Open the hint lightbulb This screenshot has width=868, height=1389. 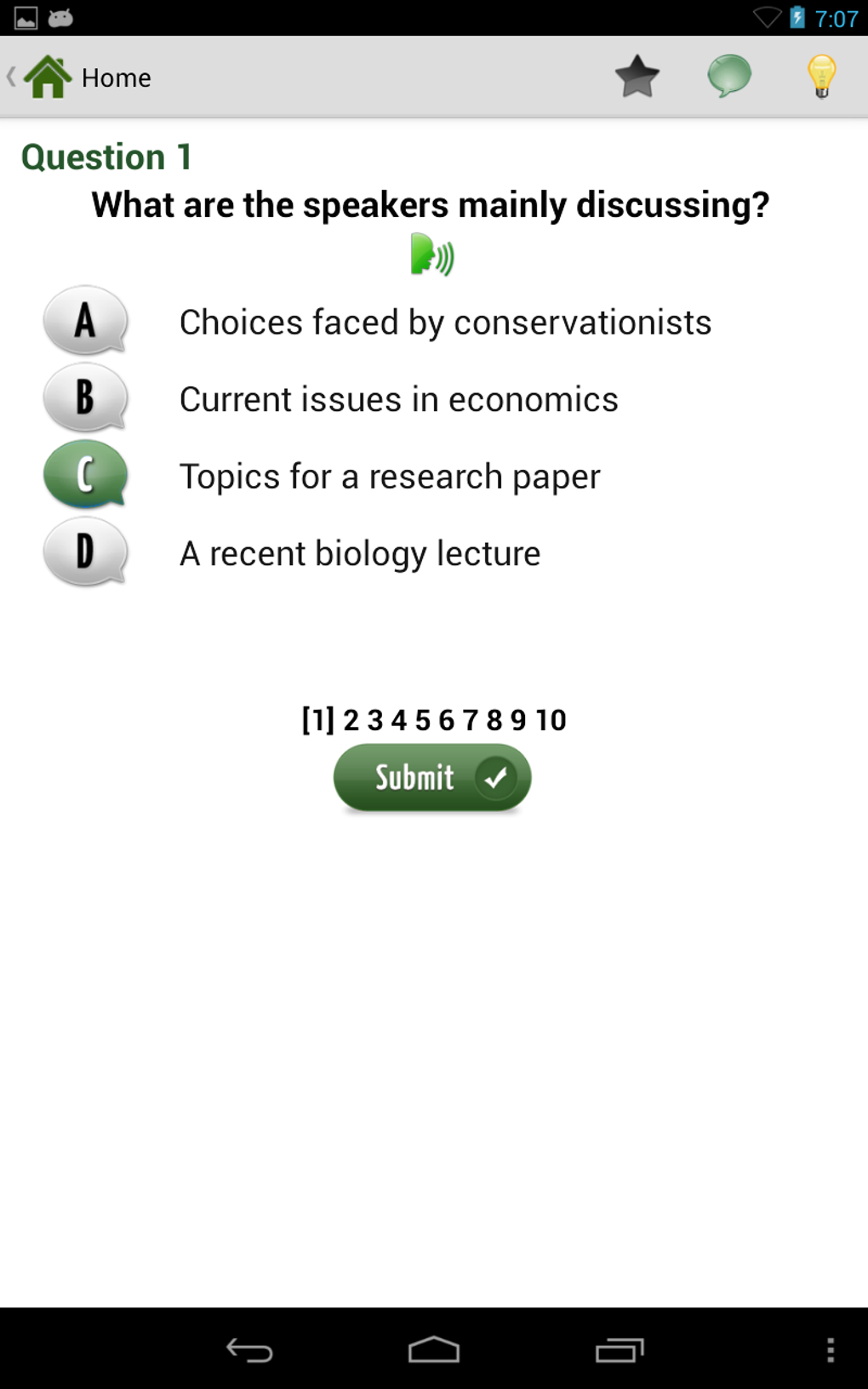pyautogui.click(x=819, y=77)
